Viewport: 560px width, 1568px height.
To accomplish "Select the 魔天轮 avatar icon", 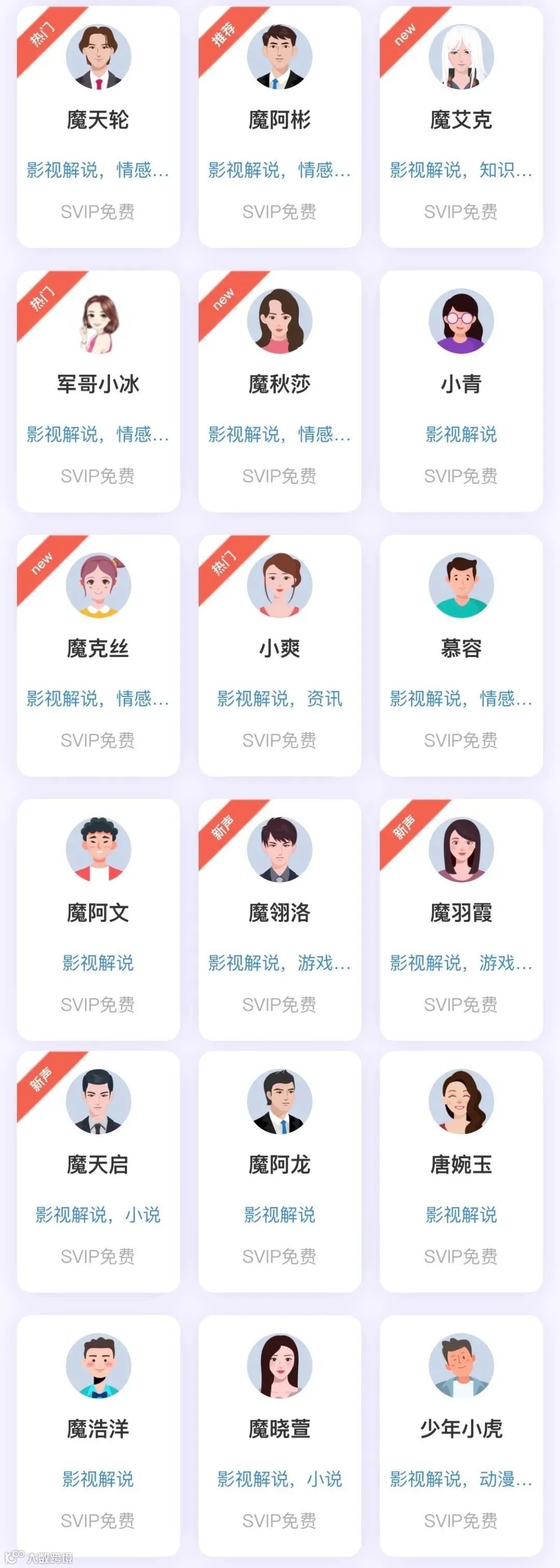I will click(x=99, y=57).
